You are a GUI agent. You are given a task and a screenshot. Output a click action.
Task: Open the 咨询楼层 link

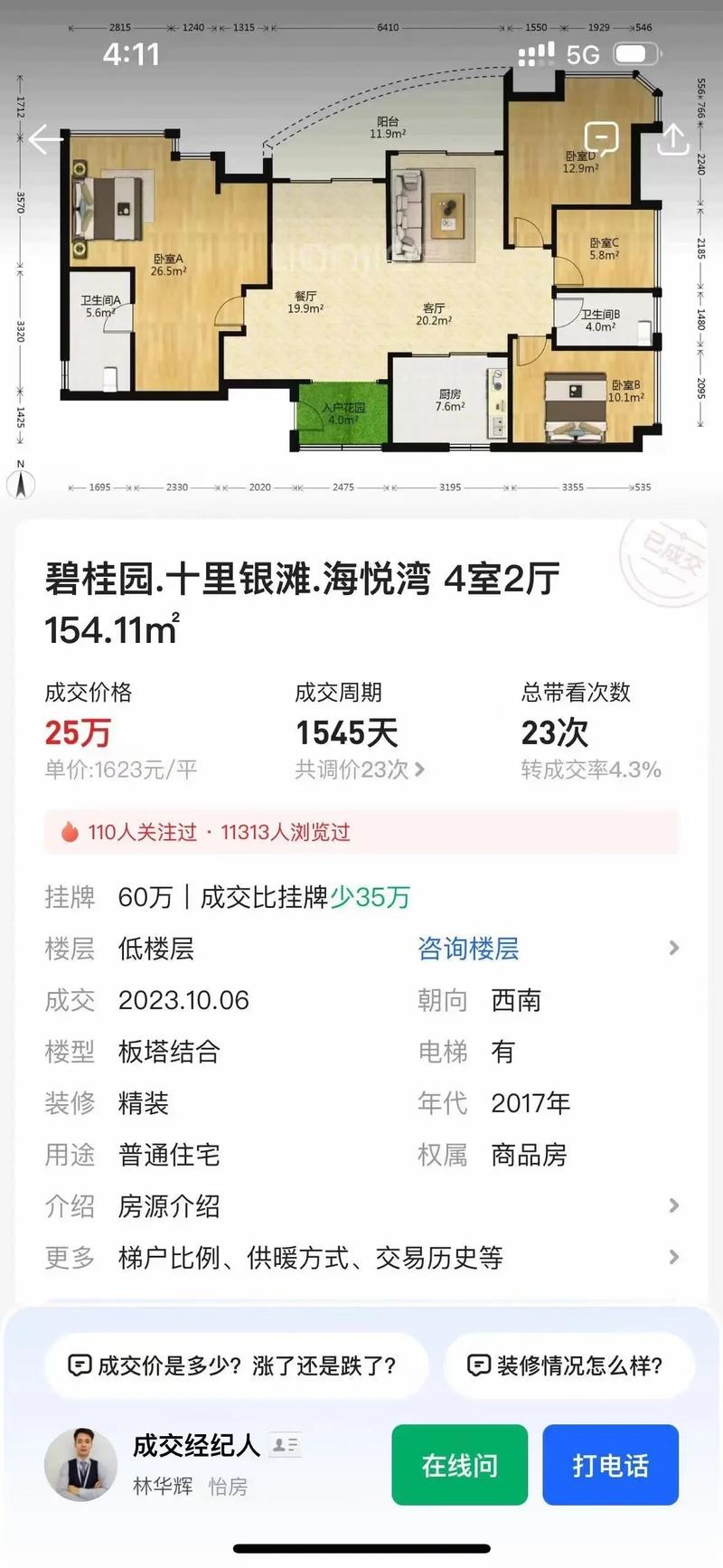coord(468,949)
